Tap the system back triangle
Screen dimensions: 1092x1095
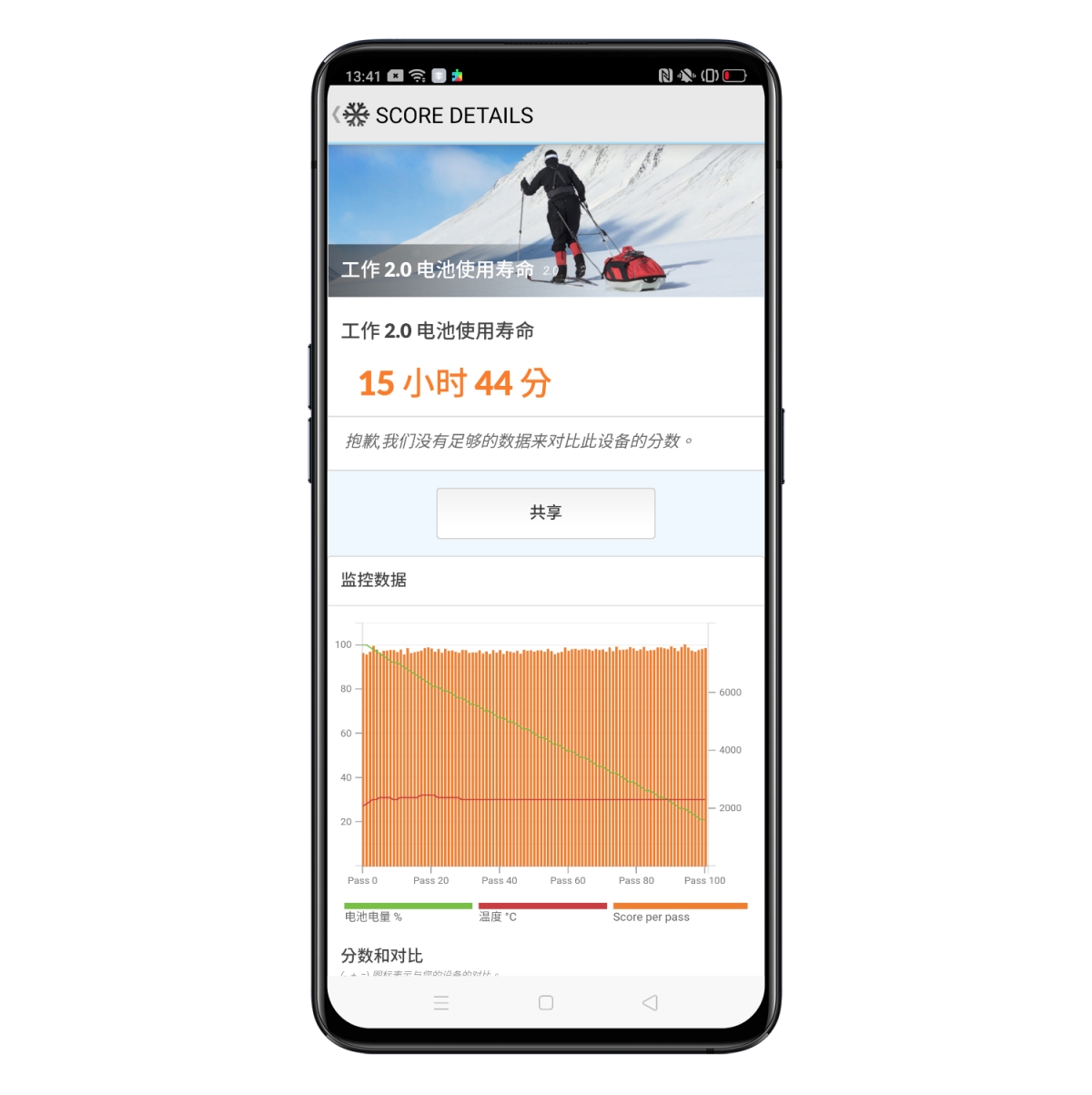[650, 1003]
